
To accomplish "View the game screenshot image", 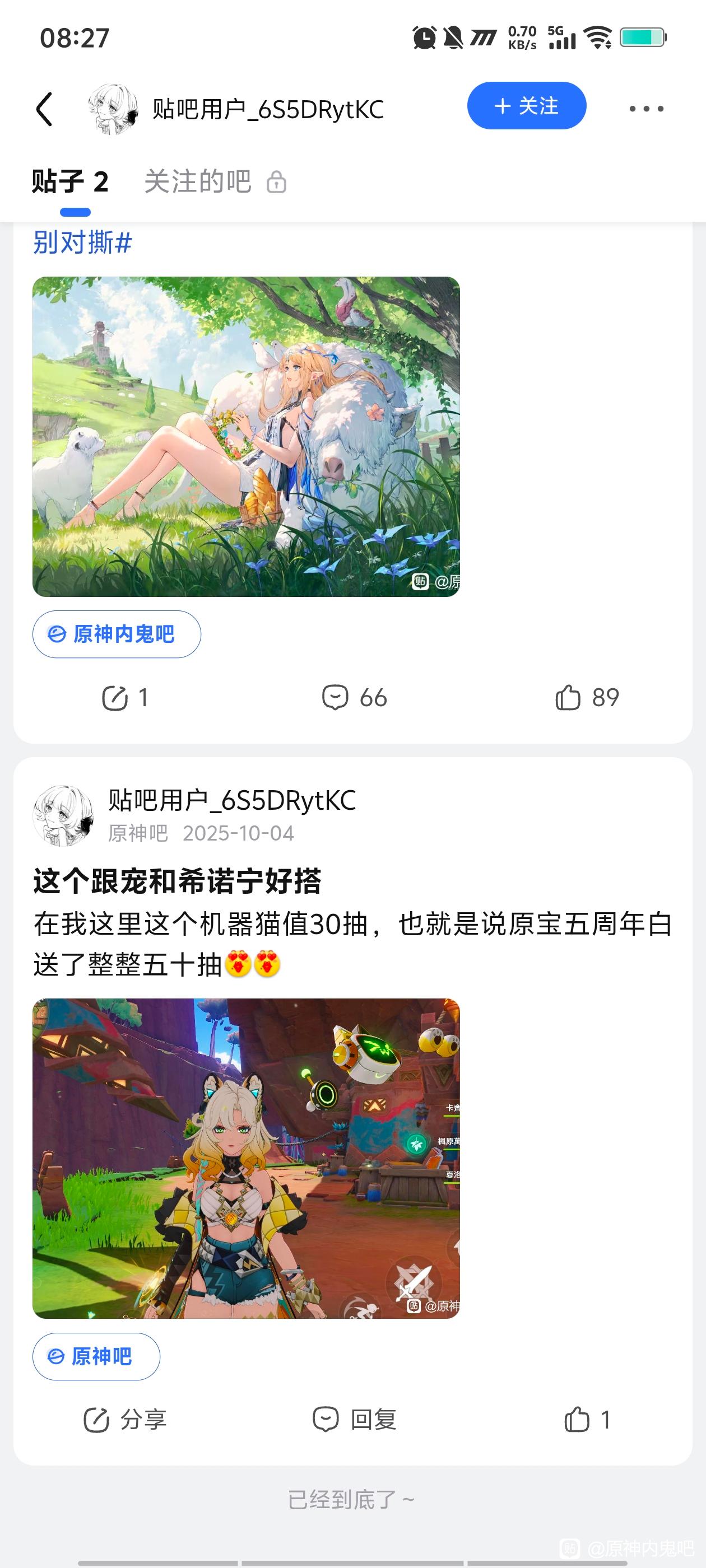I will click(x=246, y=1158).
